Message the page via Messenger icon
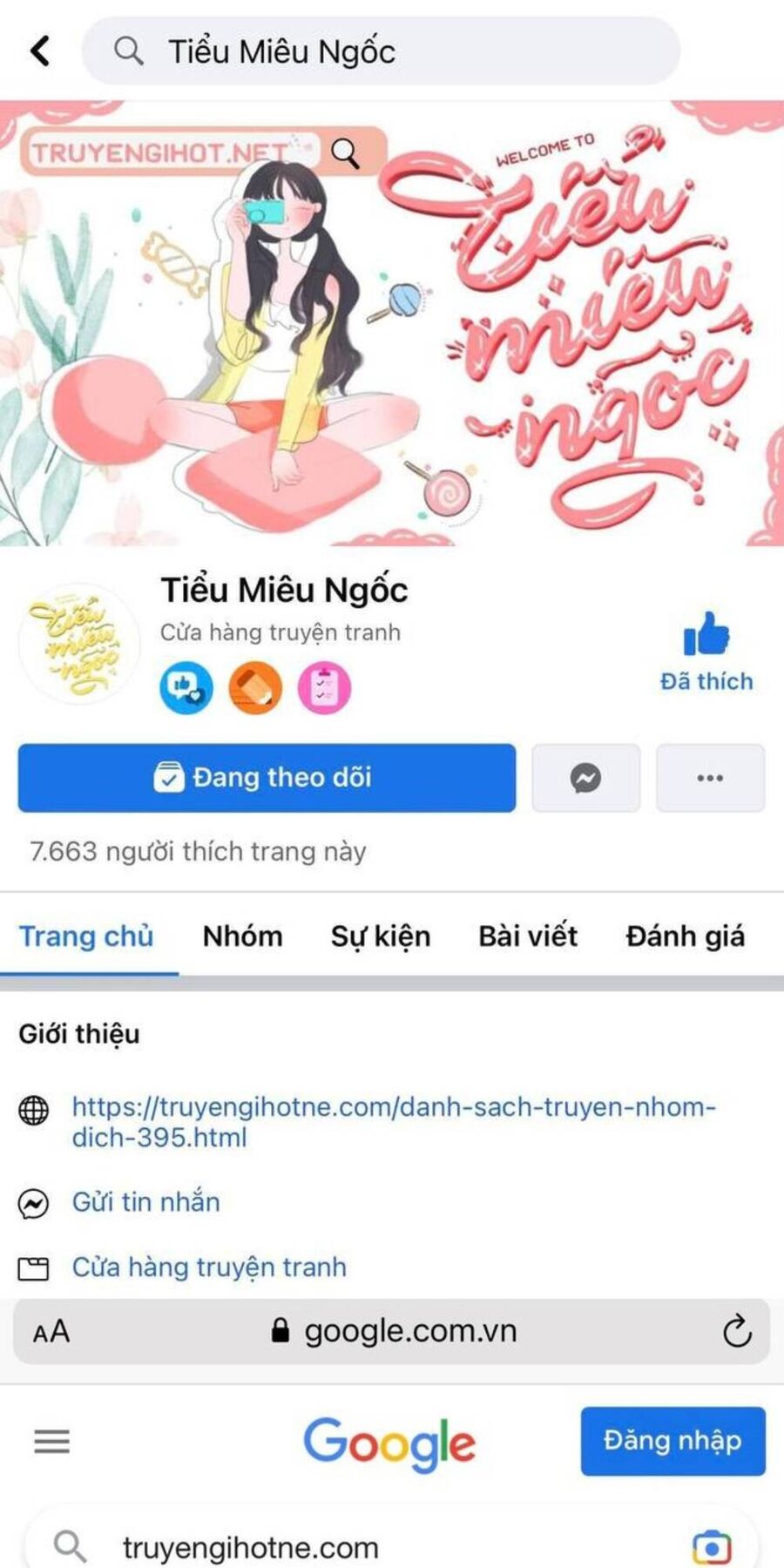Viewport: 784px width, 1568px height. point(586,778)
